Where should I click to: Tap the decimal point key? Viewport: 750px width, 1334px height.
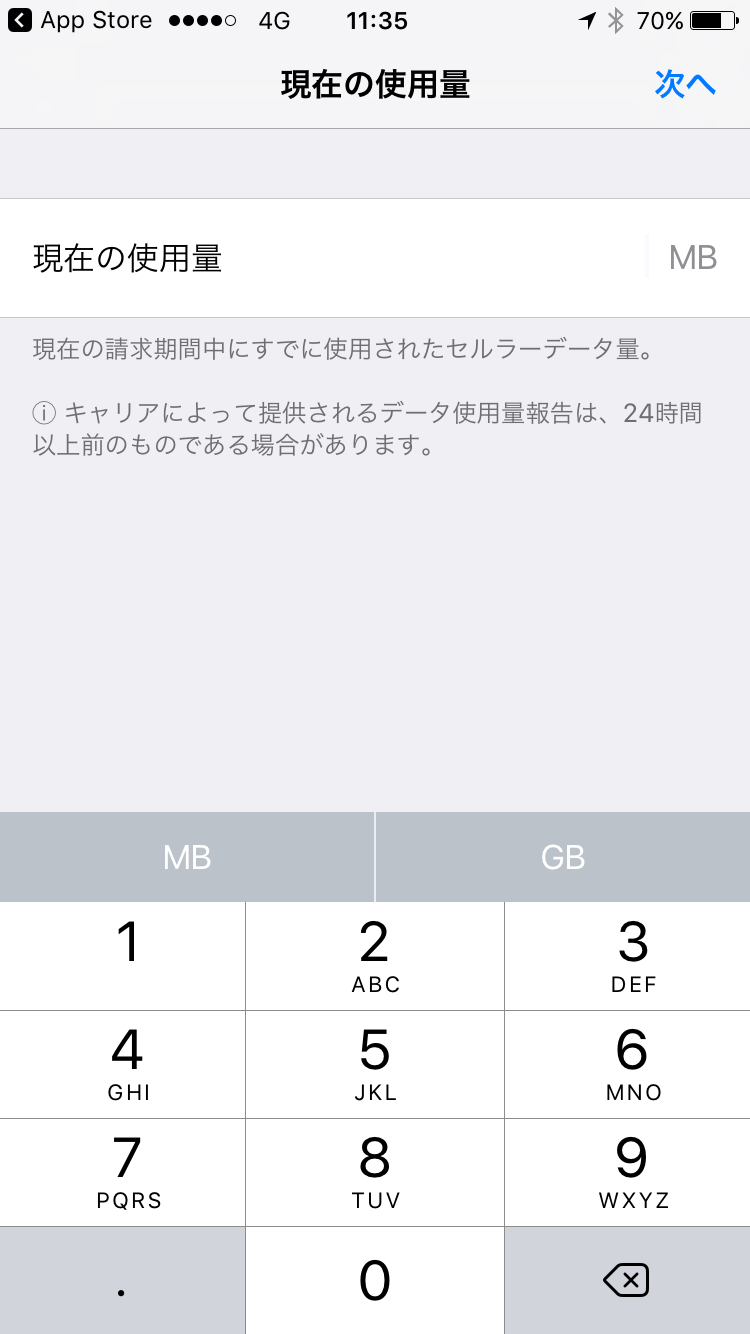click(122, 1281)
